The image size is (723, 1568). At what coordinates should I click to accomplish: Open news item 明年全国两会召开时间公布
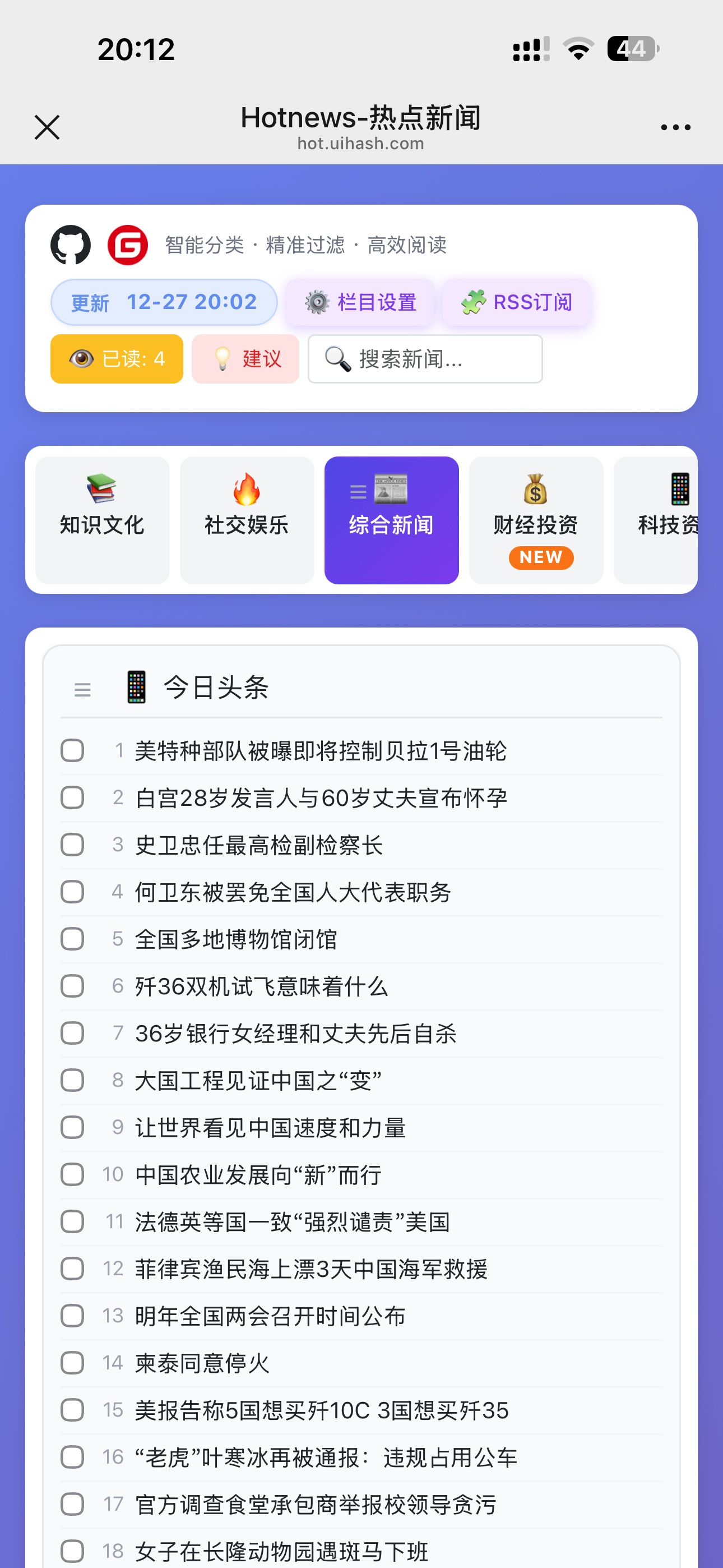270,1316
